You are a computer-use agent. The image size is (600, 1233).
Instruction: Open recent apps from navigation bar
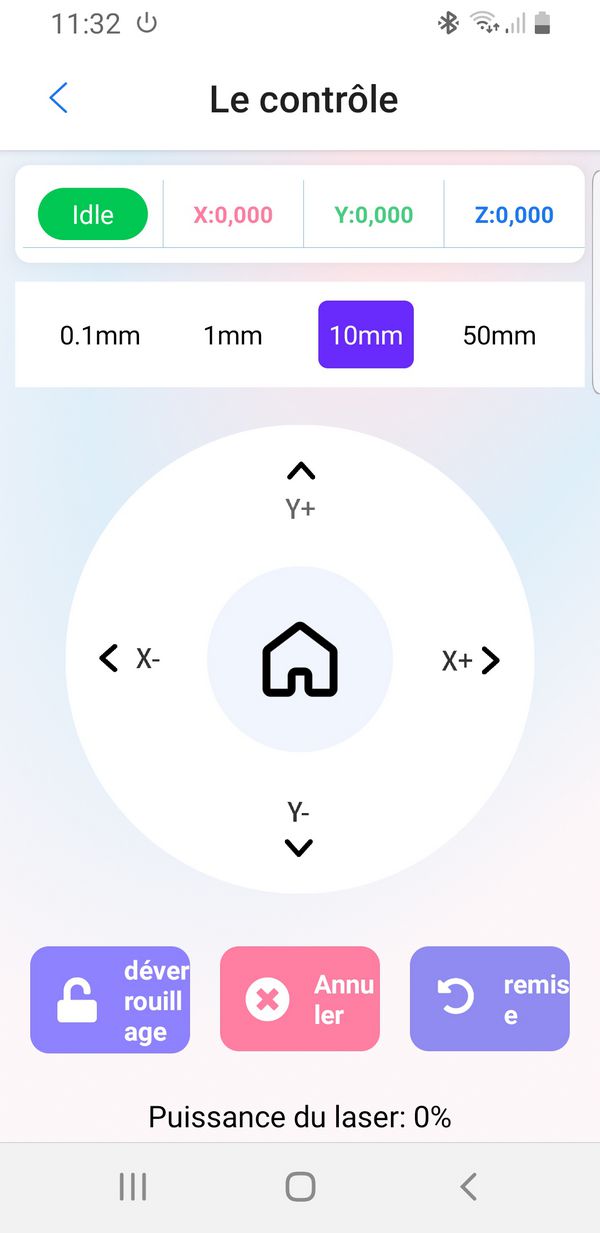[132, 1187]
